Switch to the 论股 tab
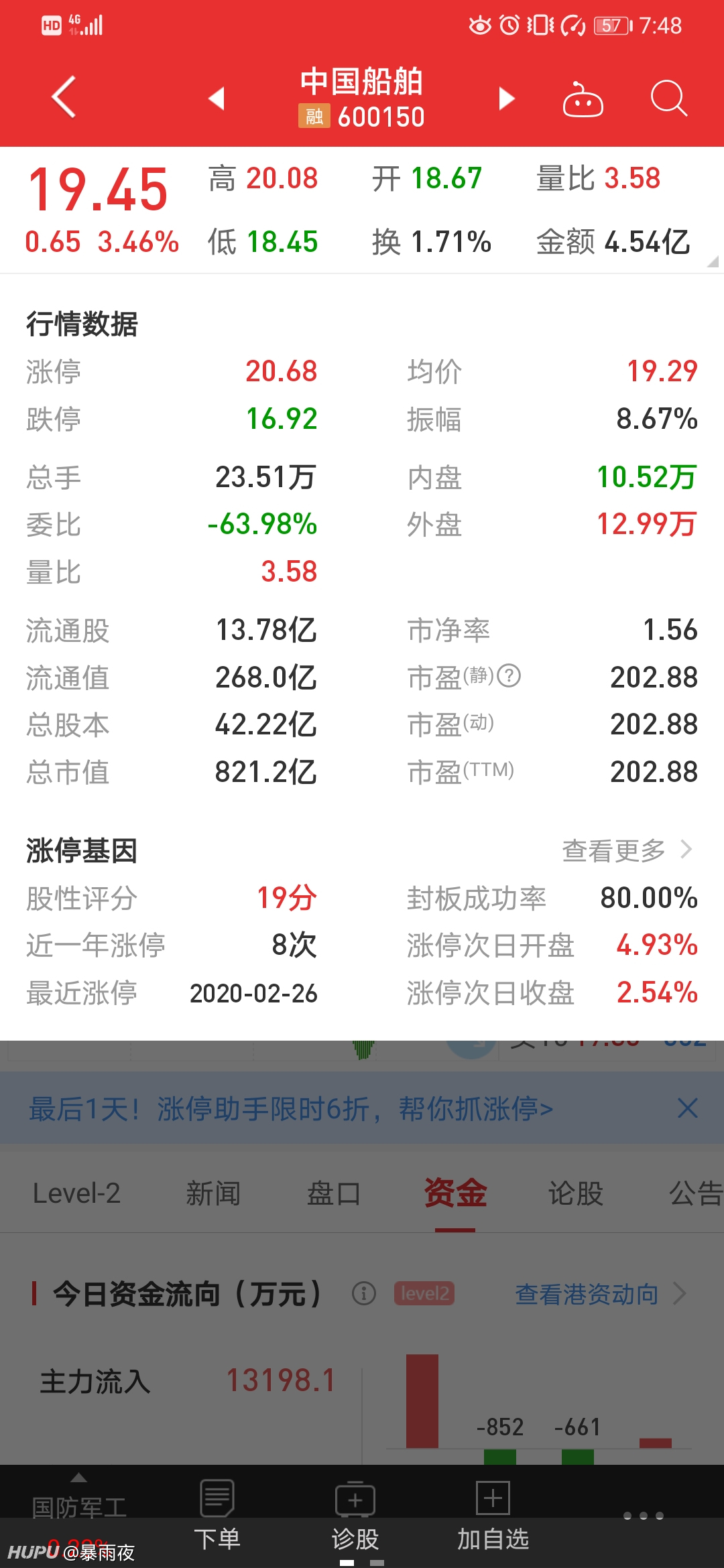Viewport: 724px width, 1568px height. [x=576, y=1193]
